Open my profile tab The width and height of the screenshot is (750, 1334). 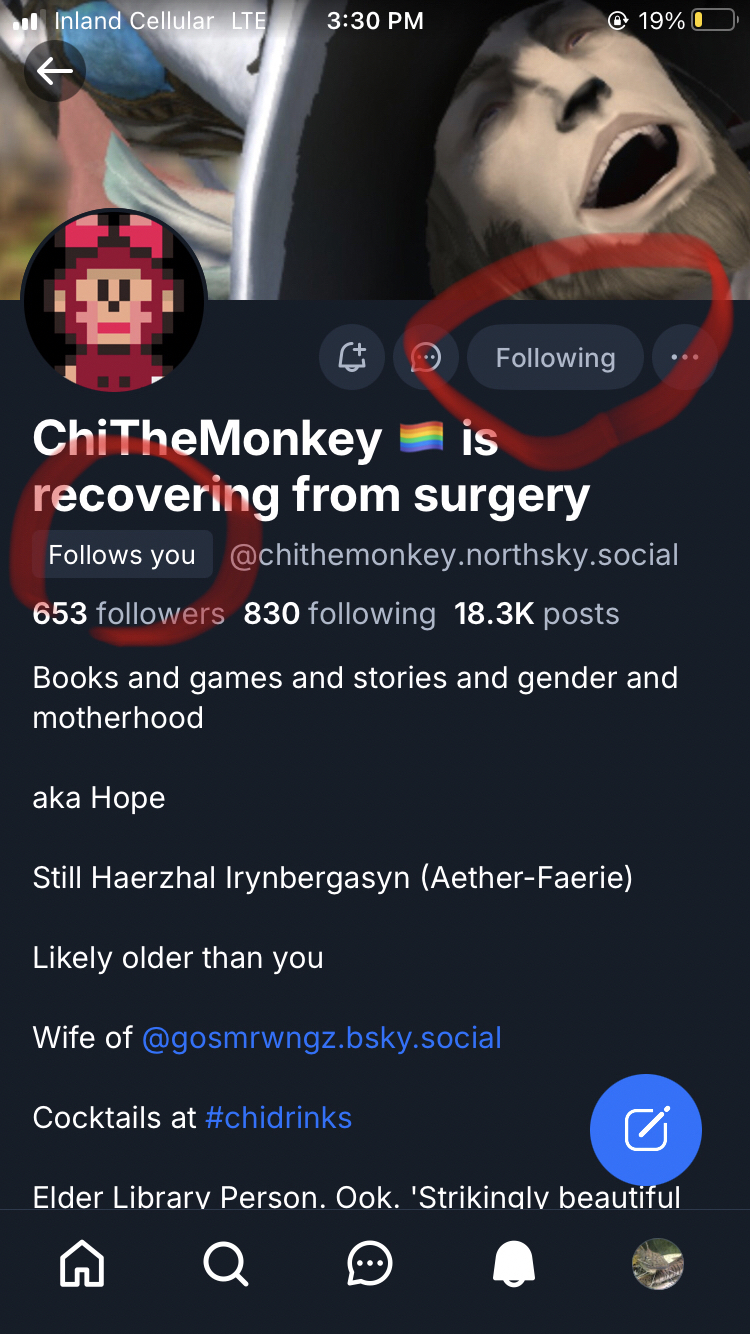click(658, 1265)
